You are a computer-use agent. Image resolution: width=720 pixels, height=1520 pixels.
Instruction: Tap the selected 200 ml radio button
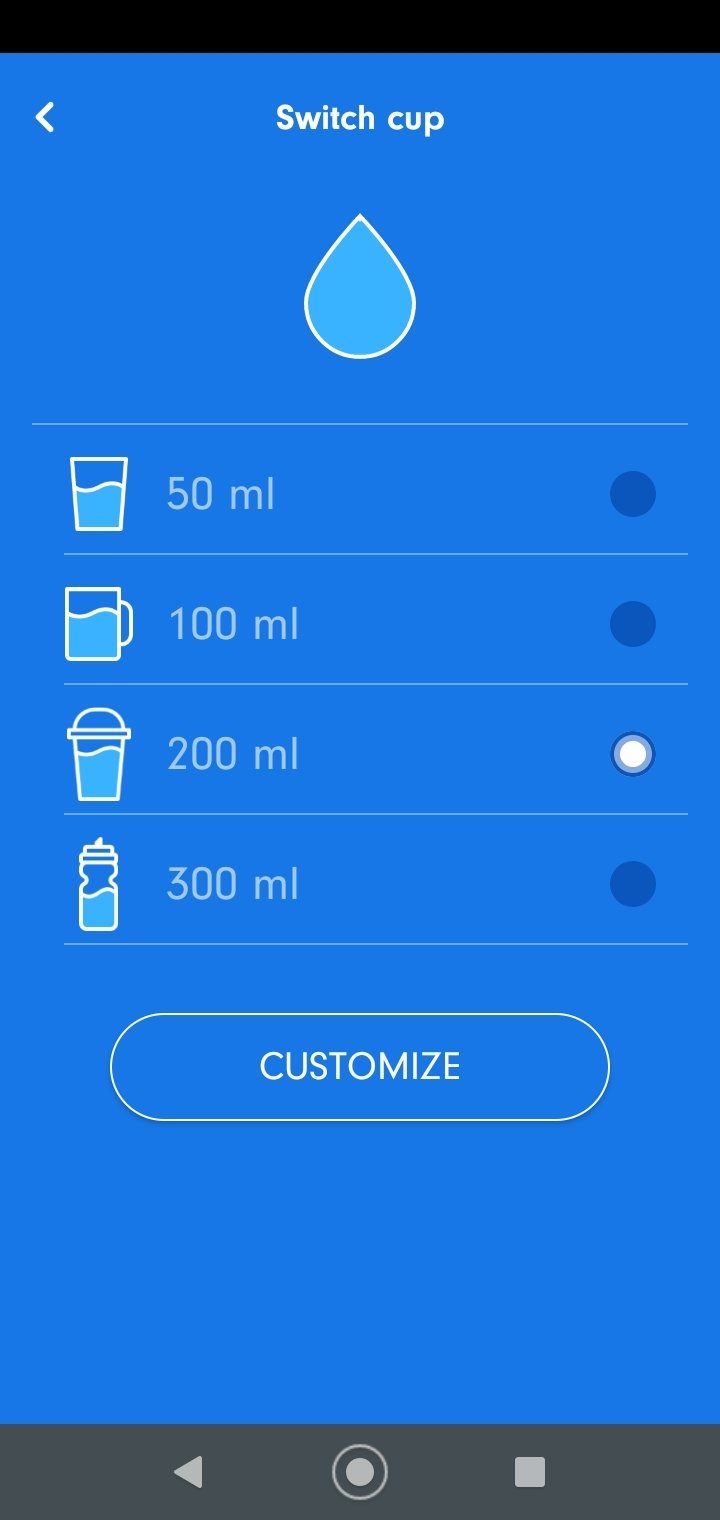pos(632,754)
